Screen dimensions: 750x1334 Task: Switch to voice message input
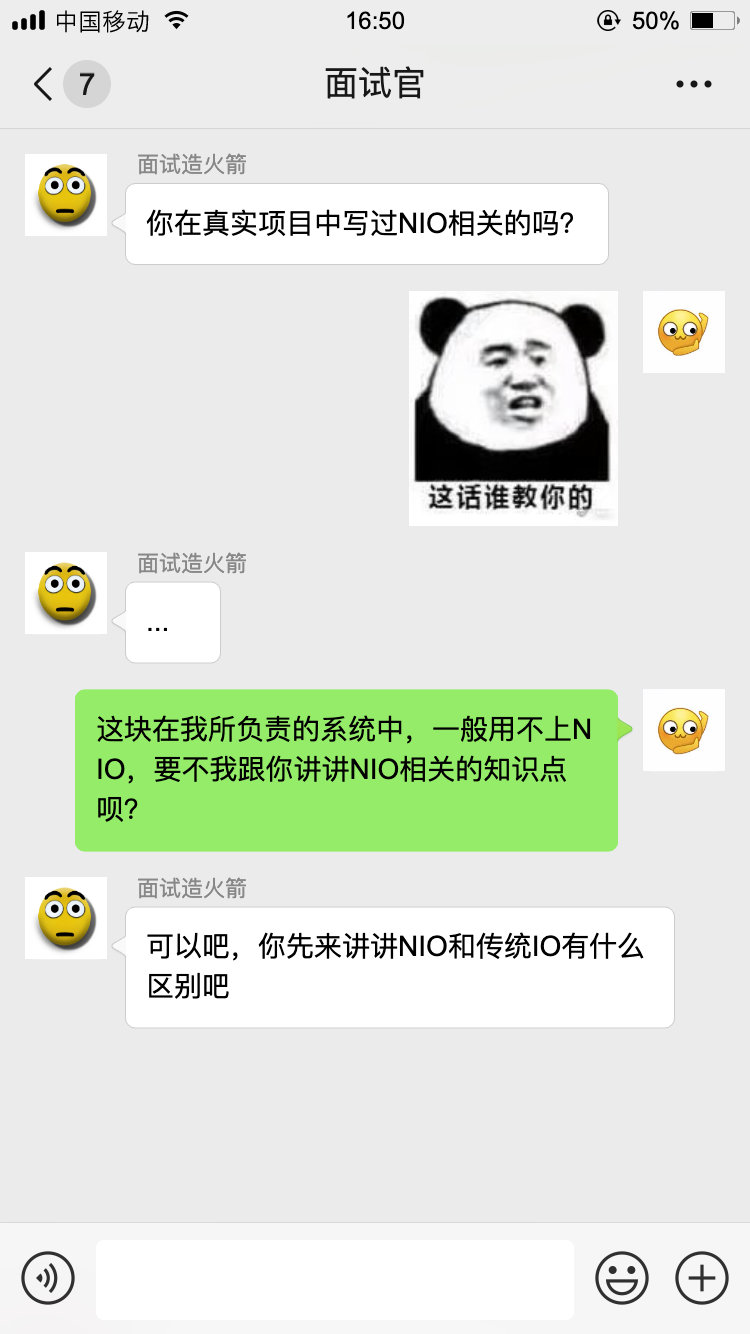[x=48, y=1278]
